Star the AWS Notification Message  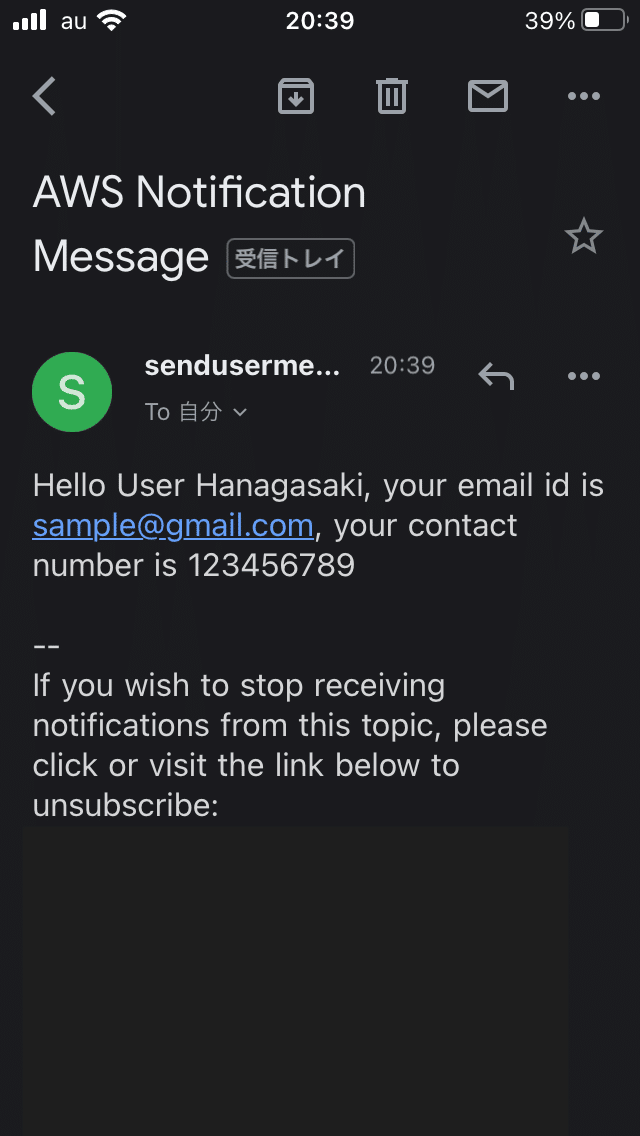click(583, 237)
